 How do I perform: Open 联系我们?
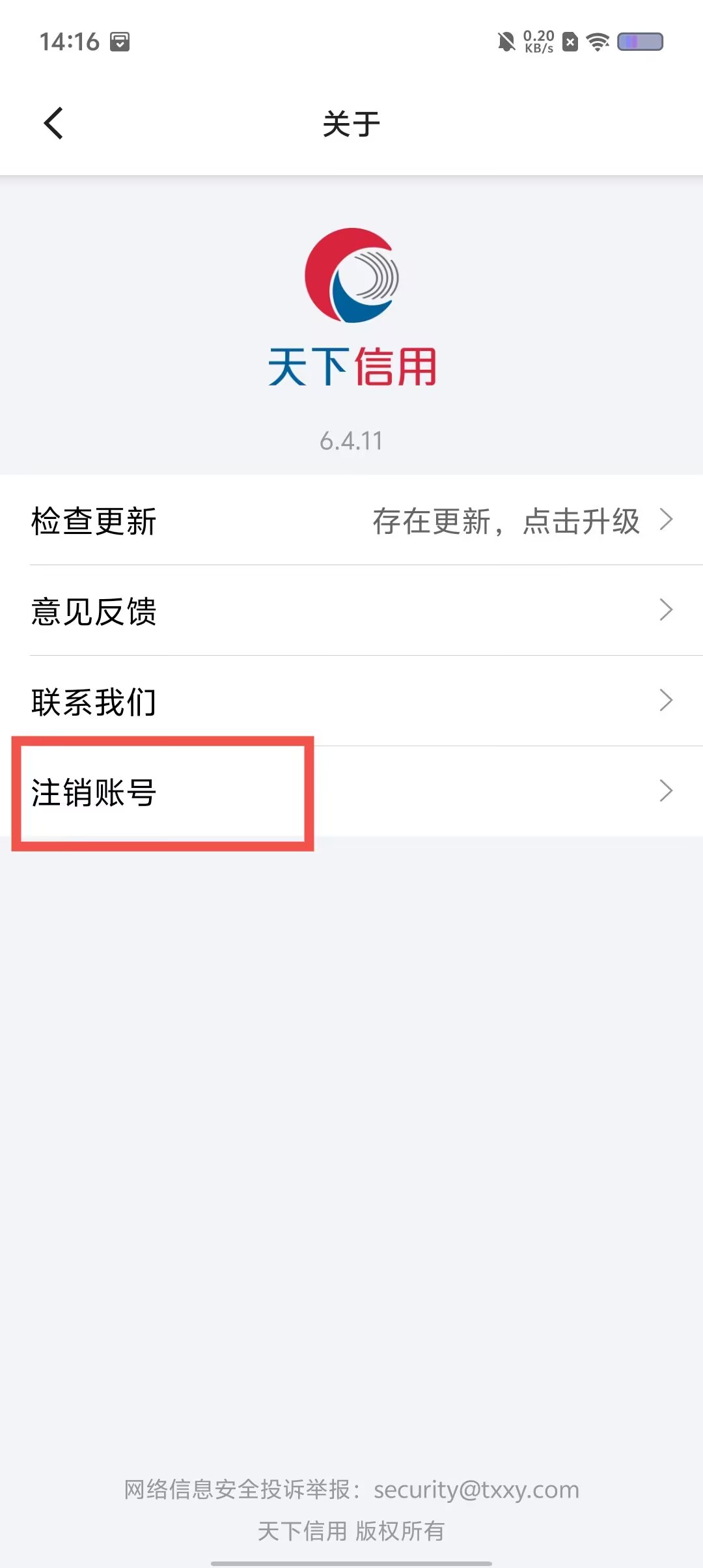click(x=351, y=701)
